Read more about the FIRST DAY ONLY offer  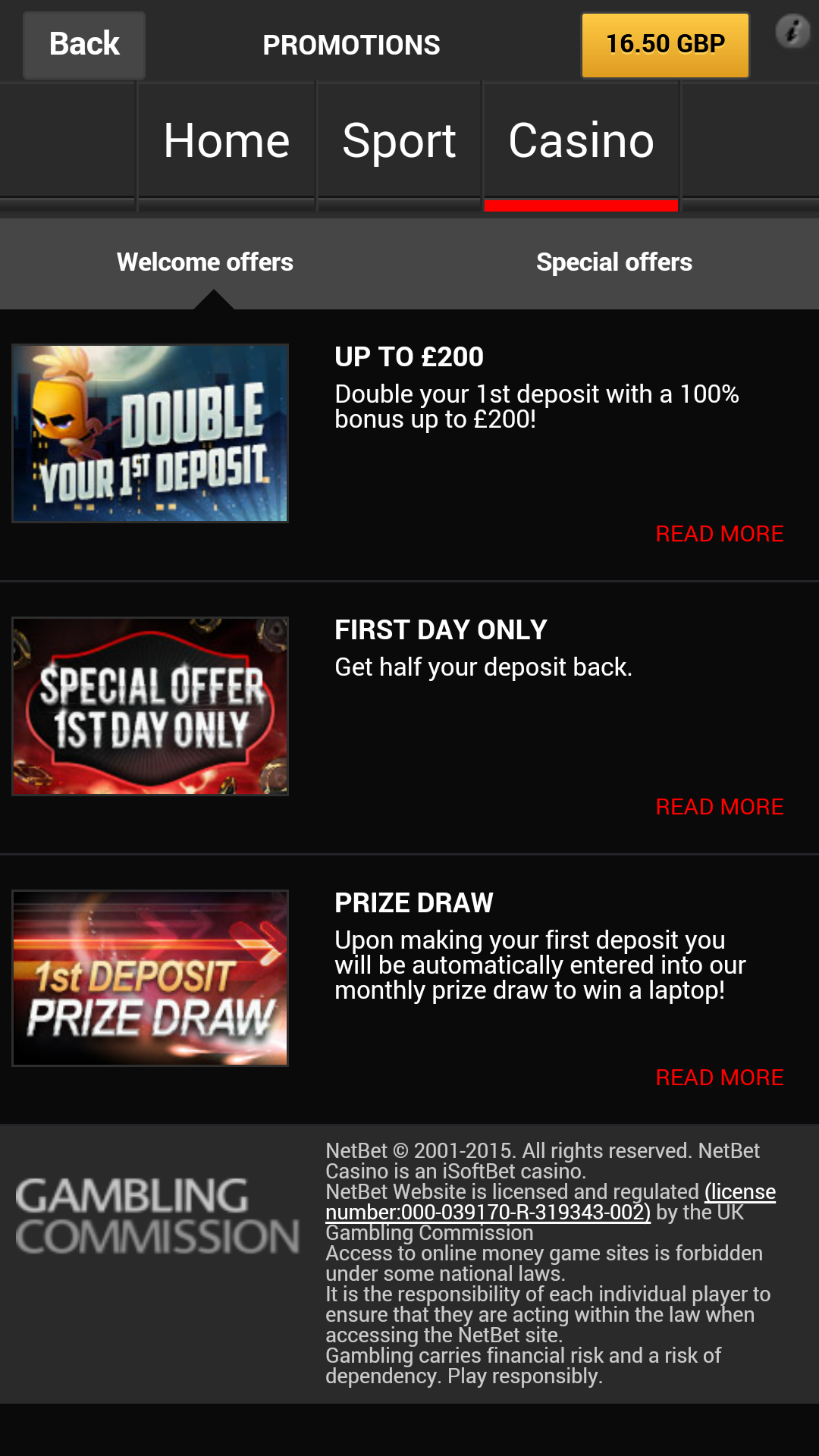(719, 806)
